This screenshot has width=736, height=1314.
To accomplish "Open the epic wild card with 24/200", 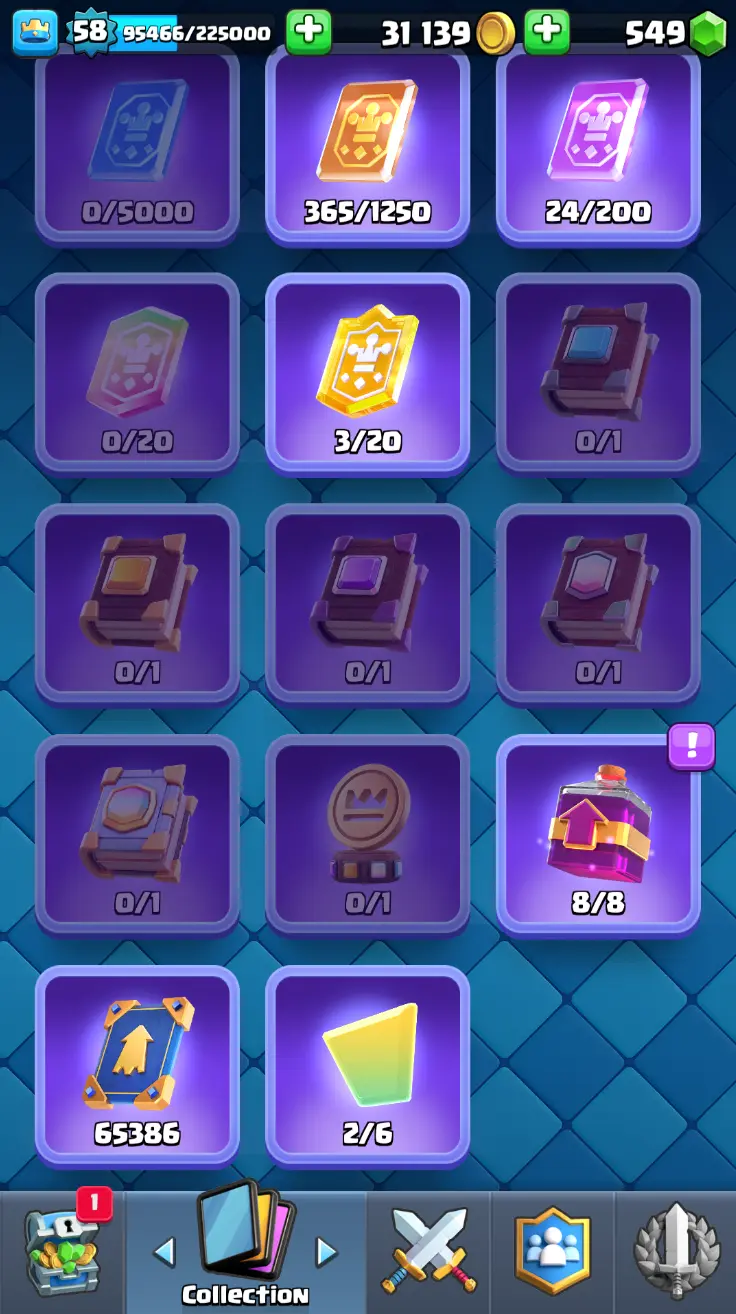I will (598, 145).
